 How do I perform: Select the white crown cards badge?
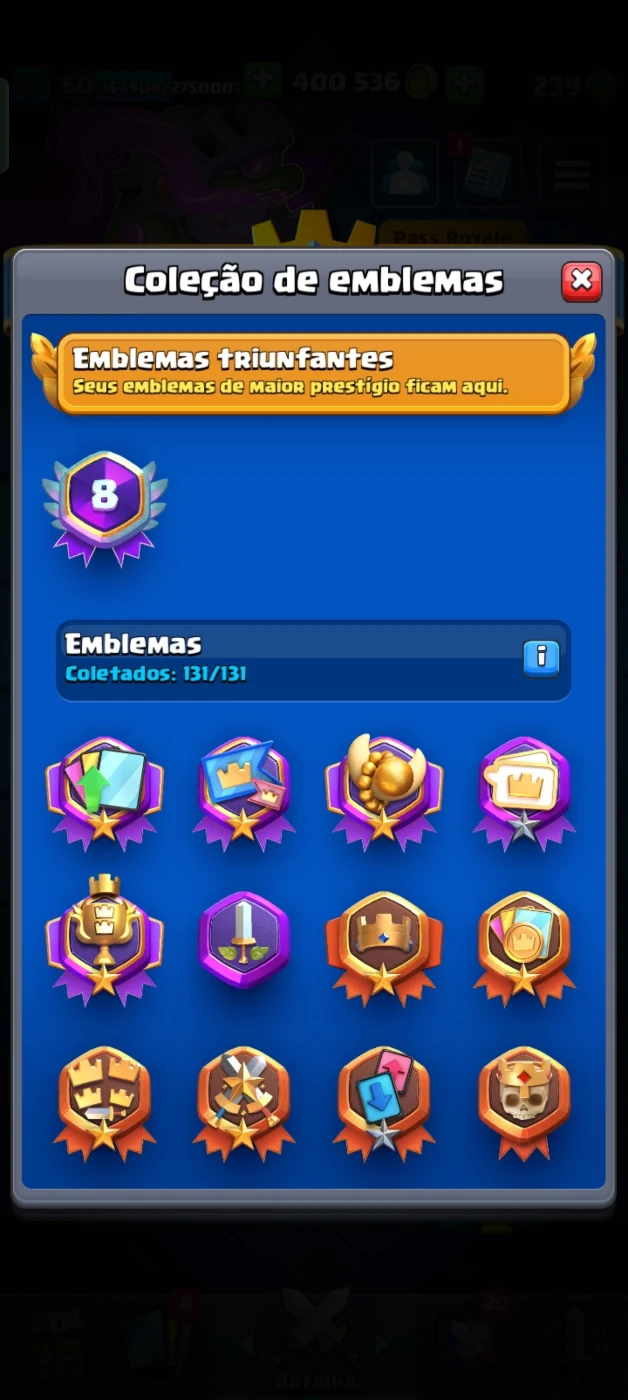(524, 790)
